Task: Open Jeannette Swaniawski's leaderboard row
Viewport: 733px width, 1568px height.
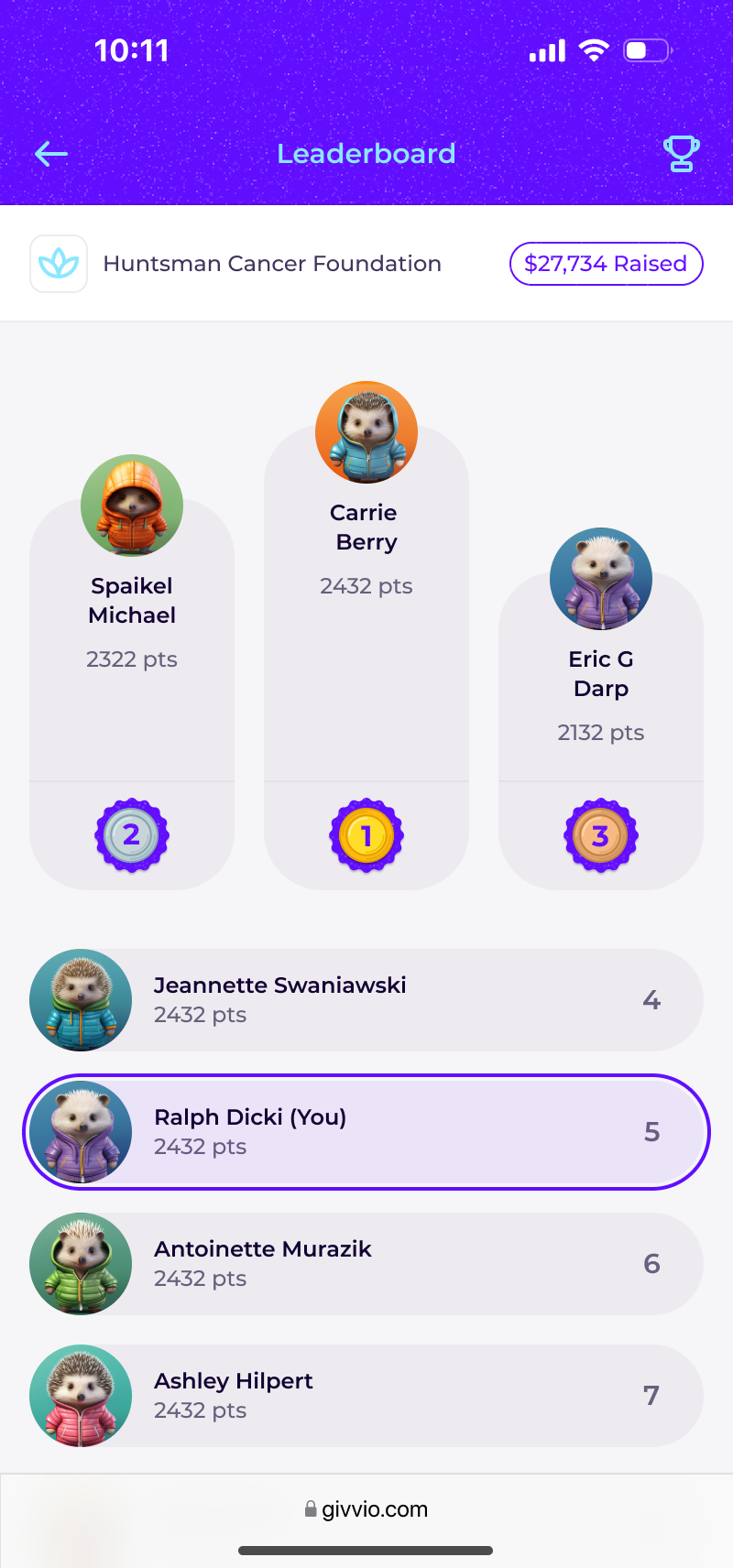Action: [x=366, y=1000]
